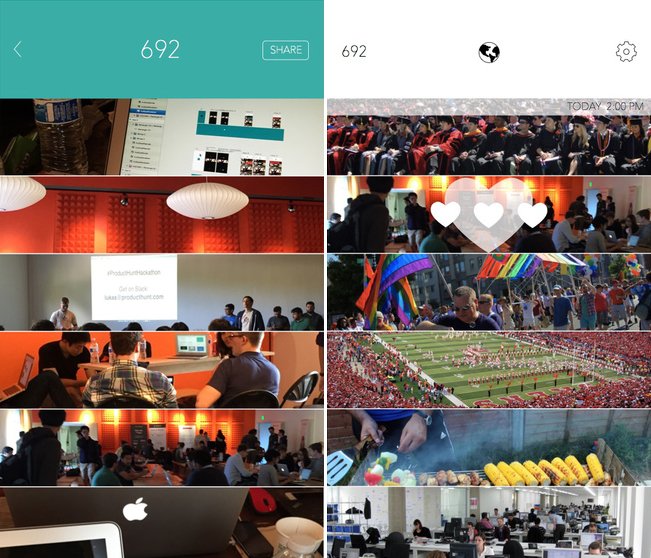Open the globe icon
651x558 pixels.
coord(488,51)
